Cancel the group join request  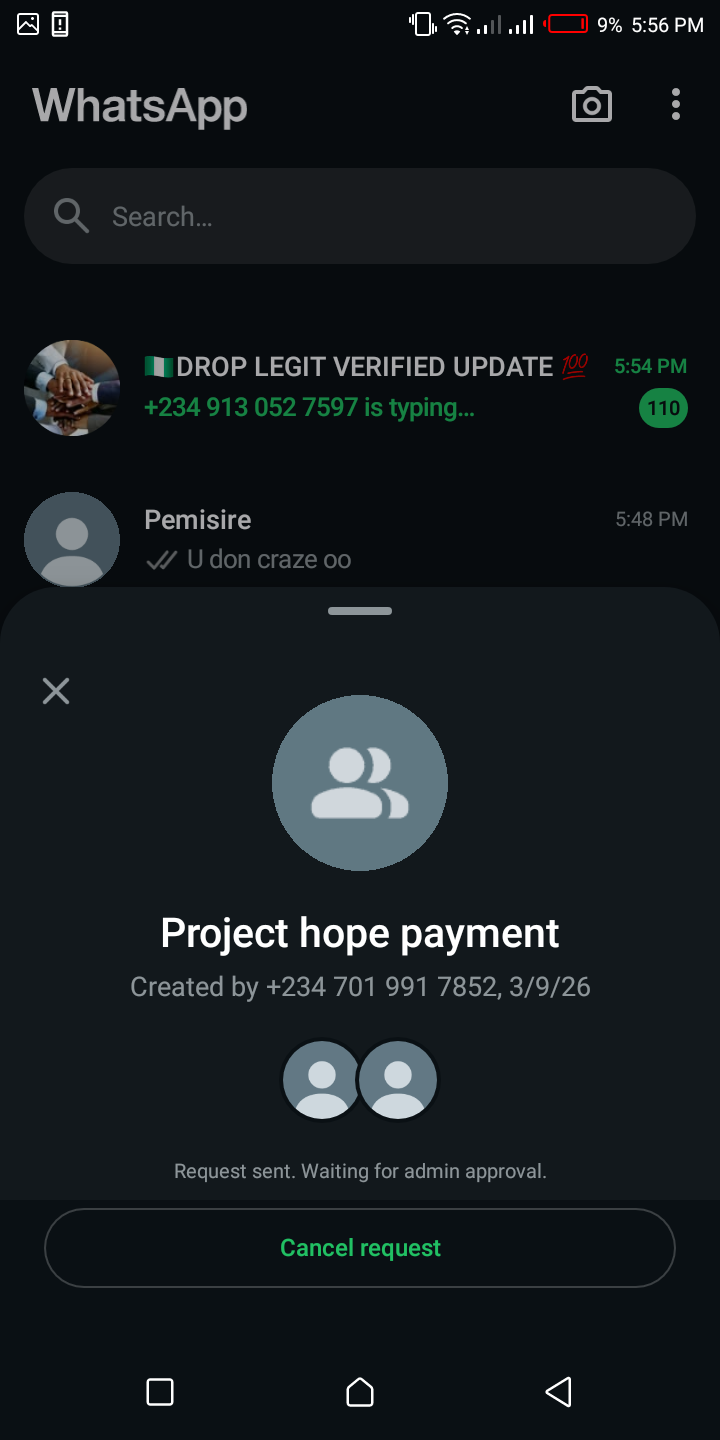tap(360, 1248)
